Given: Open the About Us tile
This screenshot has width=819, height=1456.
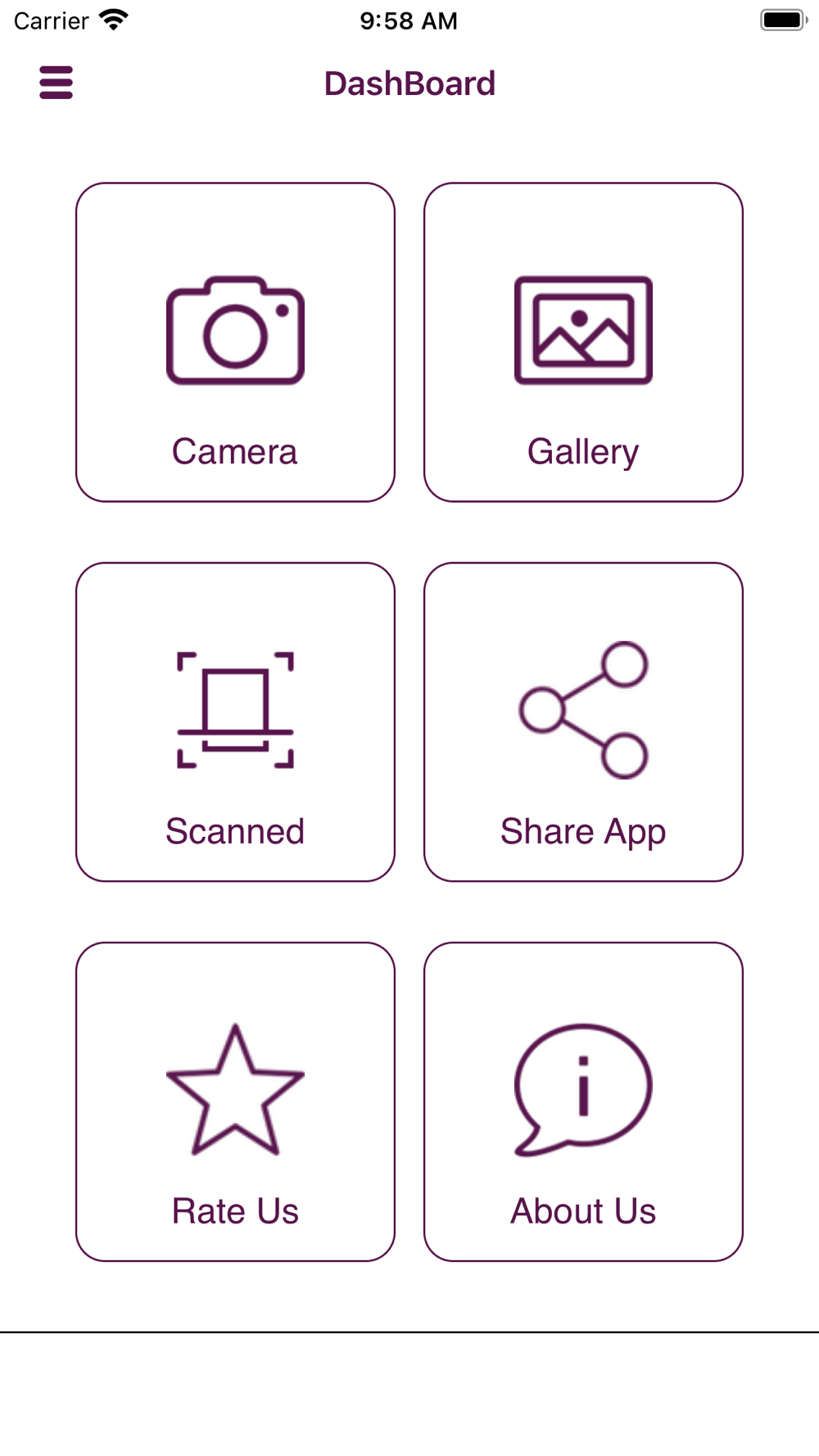Looking at the screenshot, I should coord(583,1101).
